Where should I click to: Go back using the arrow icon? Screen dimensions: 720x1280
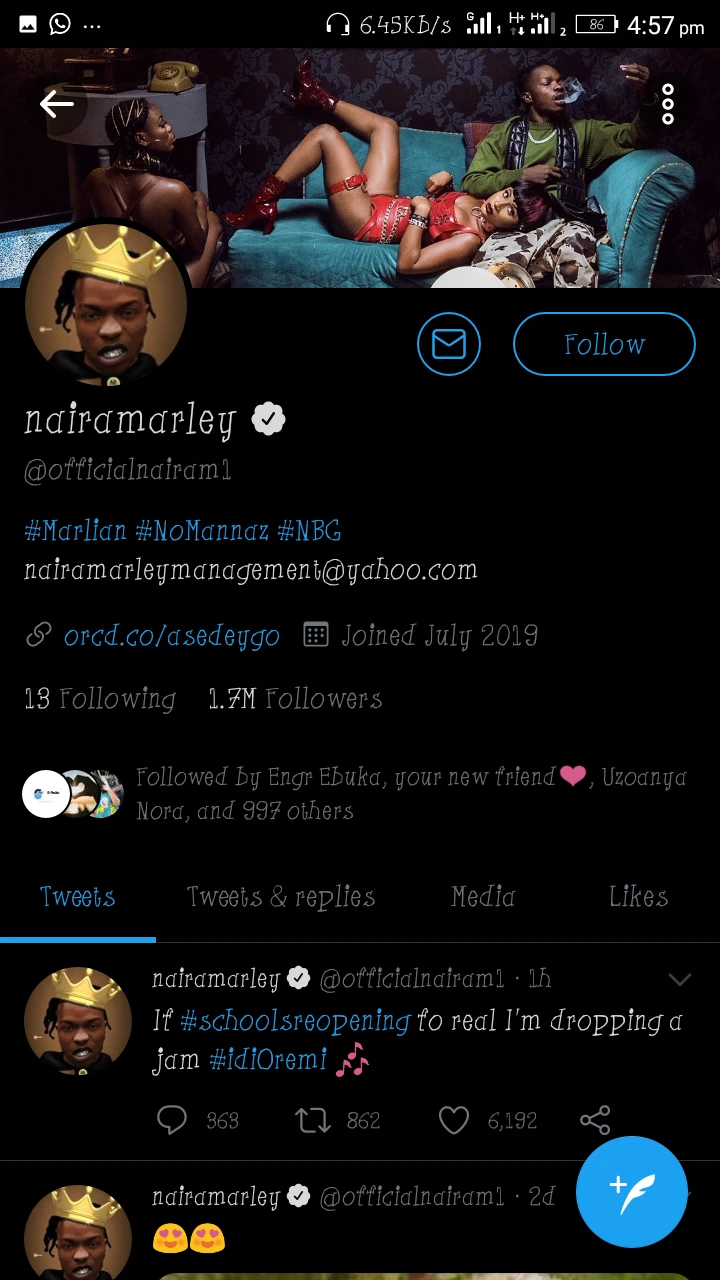[57, 104]
